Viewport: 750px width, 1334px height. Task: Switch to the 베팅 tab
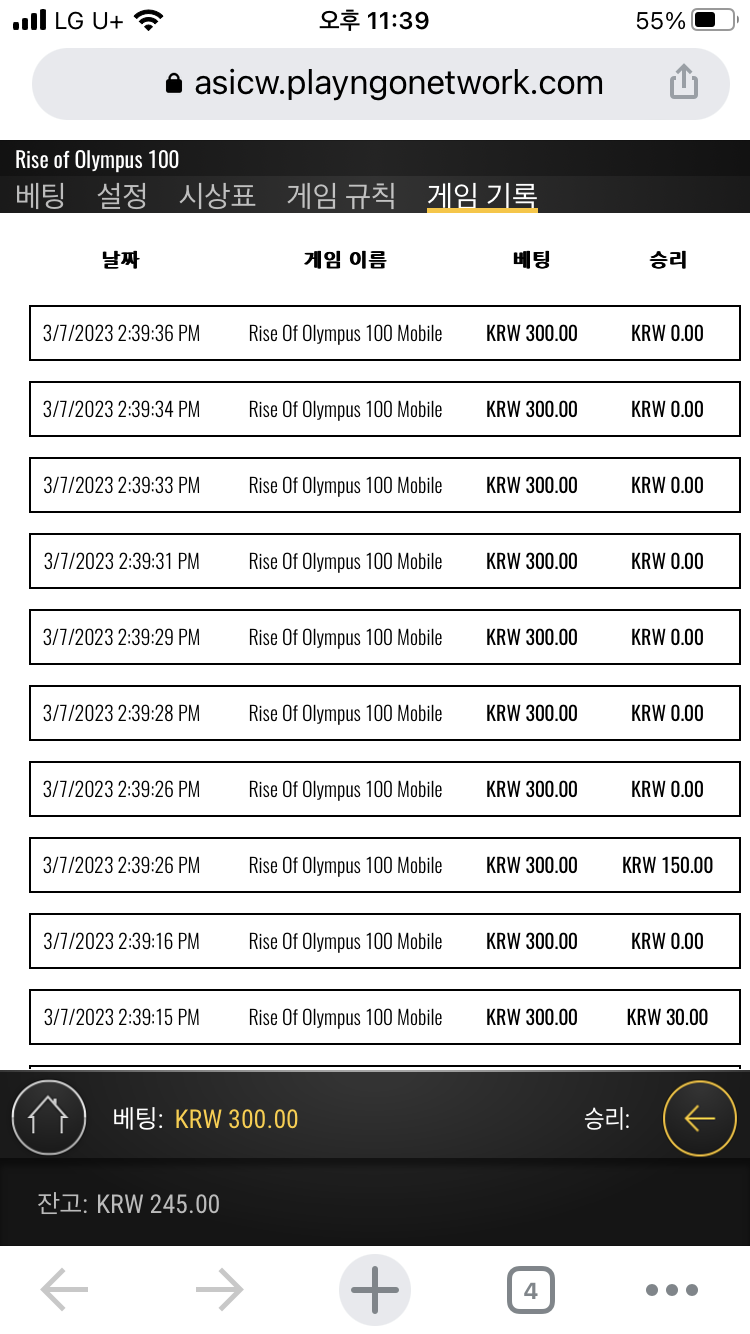40,195
